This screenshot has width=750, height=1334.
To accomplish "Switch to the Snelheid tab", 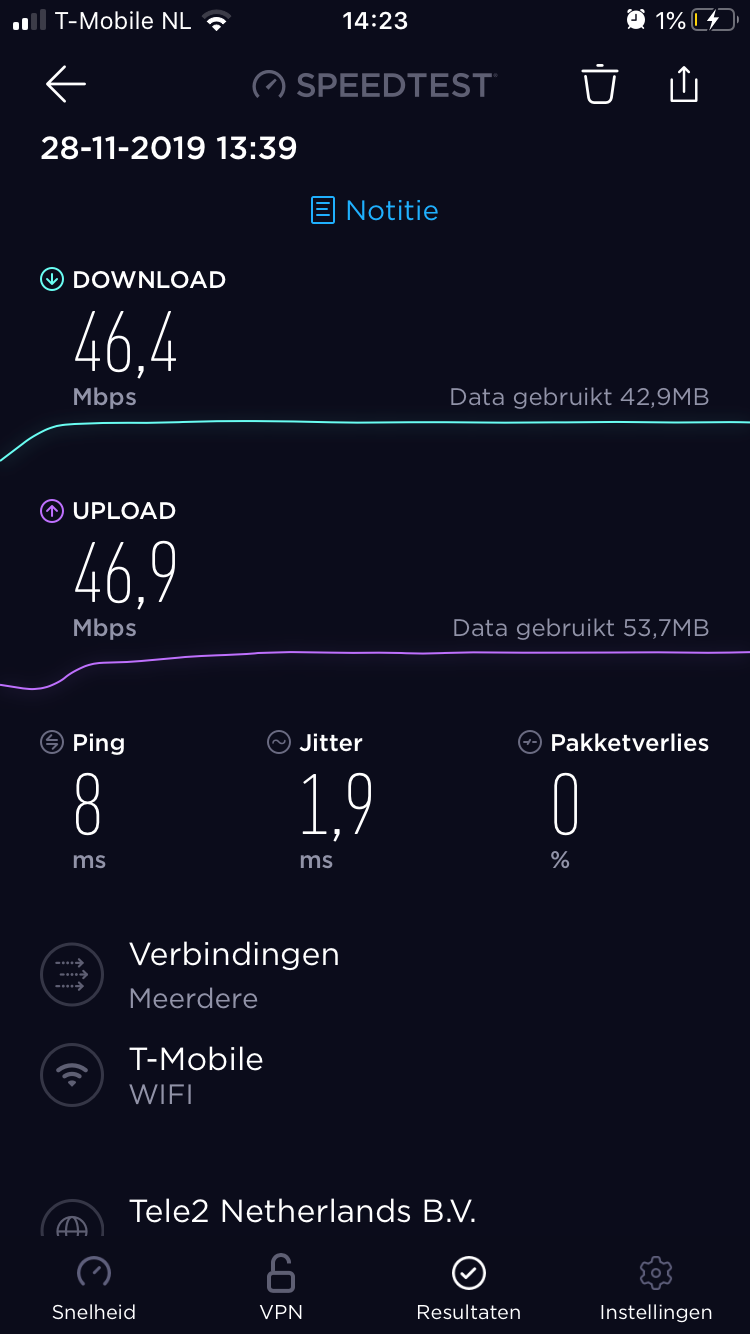I will [x=94, y=1290].
